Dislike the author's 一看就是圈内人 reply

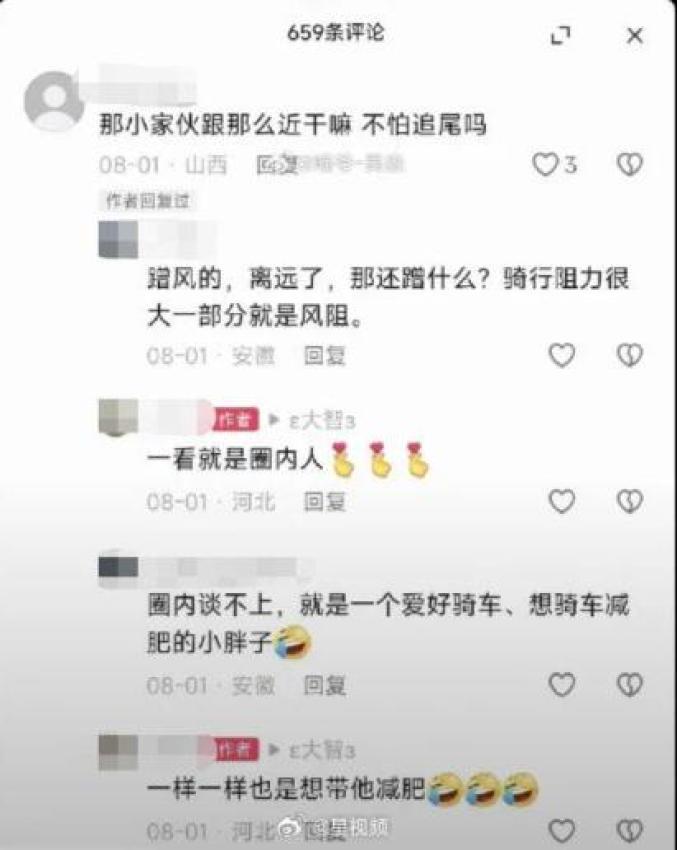(629, 501)
